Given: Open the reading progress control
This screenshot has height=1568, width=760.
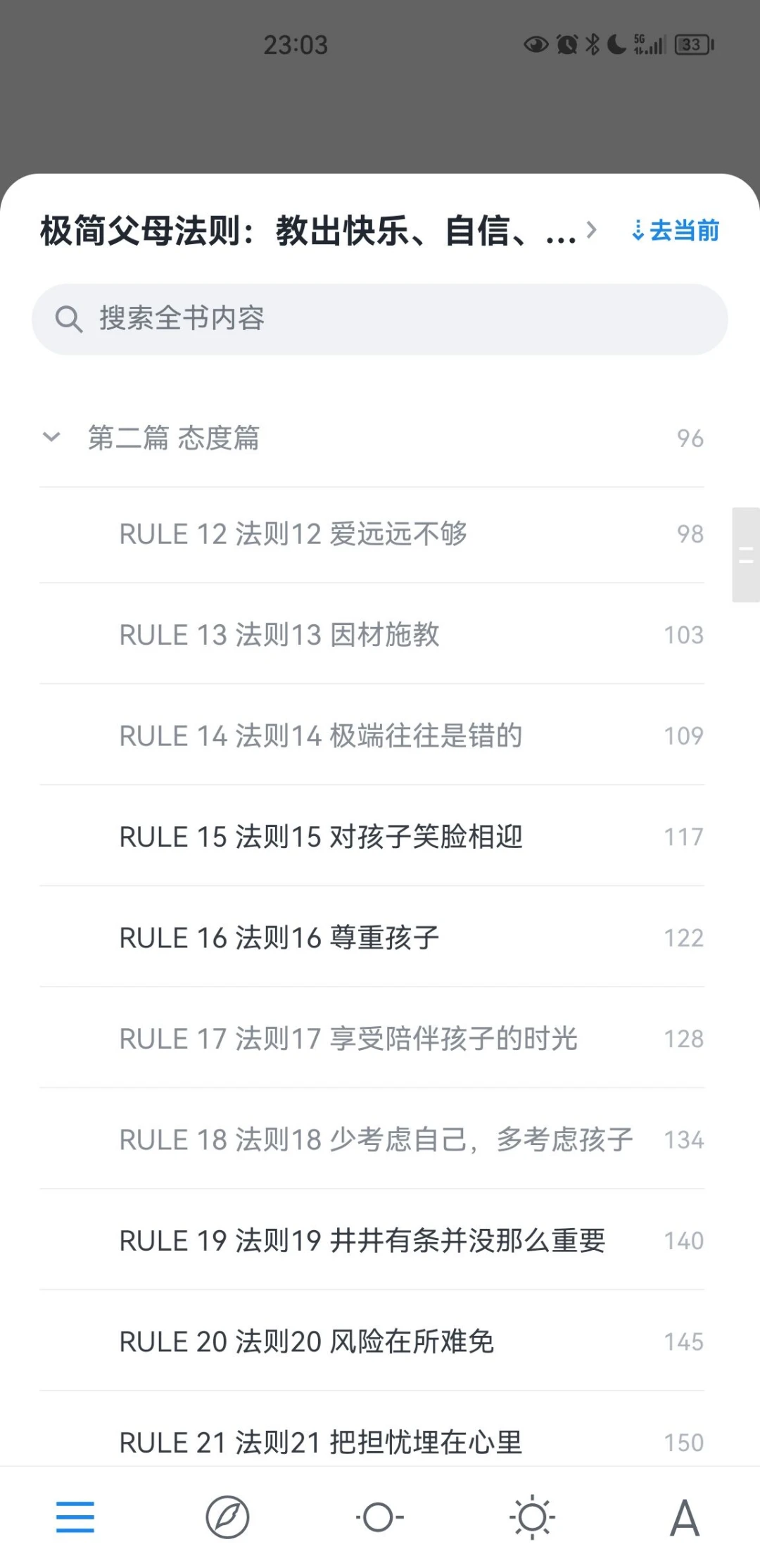Looking at the screenshot, I should coord(380,1517).
